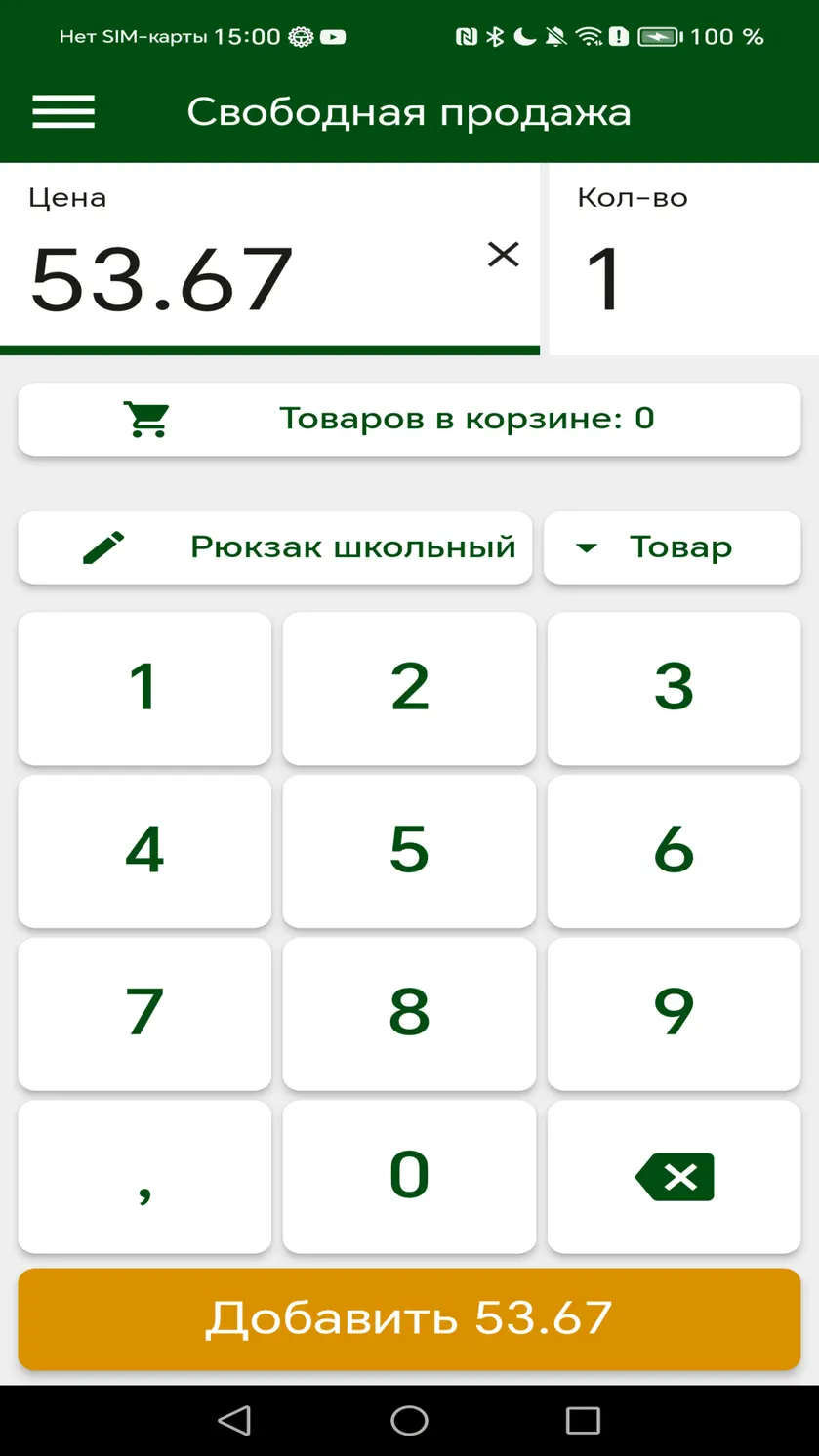Screen dimensions: 819x1456
Task: Tap the comma decimal key
Action: [144, 1177]
